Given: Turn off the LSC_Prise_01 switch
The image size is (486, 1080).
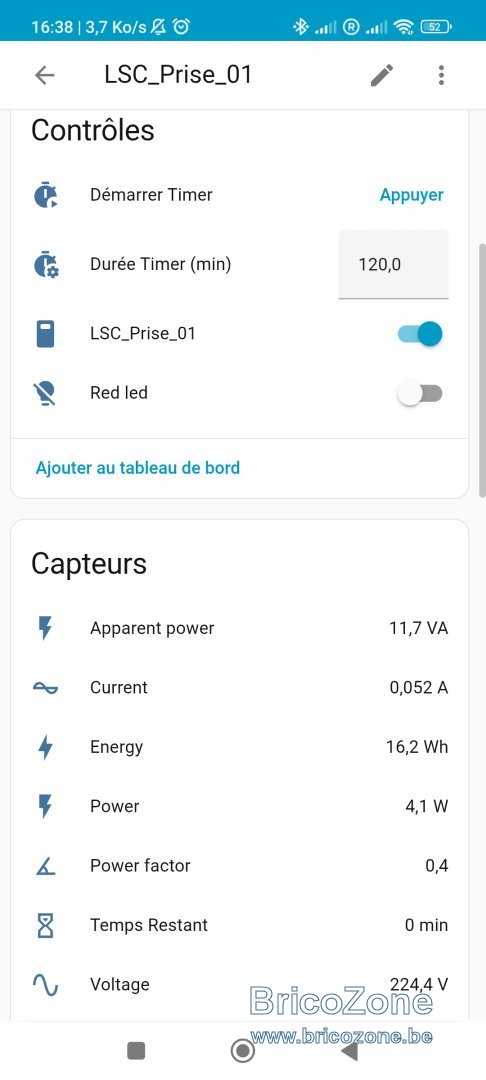Looking at the screenshot, I should pyautogui.click(x=420, y=334).
